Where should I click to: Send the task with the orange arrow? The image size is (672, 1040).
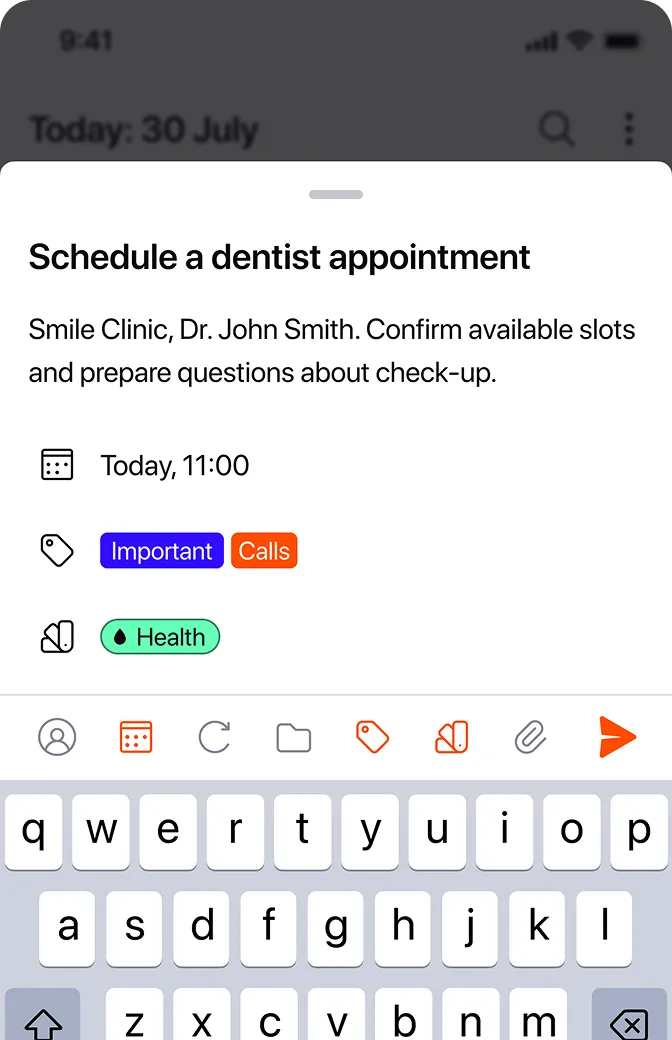616,738
